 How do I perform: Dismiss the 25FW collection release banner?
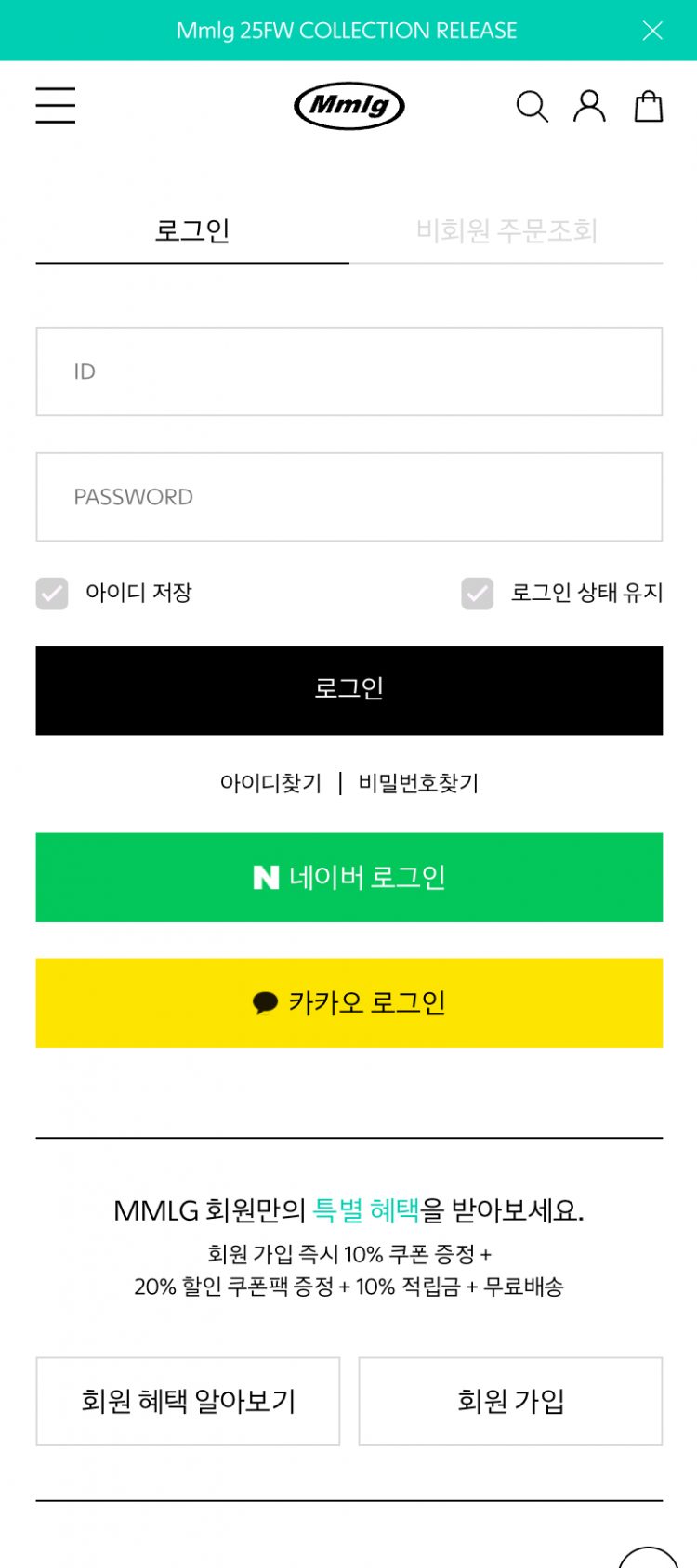[652, 31]
